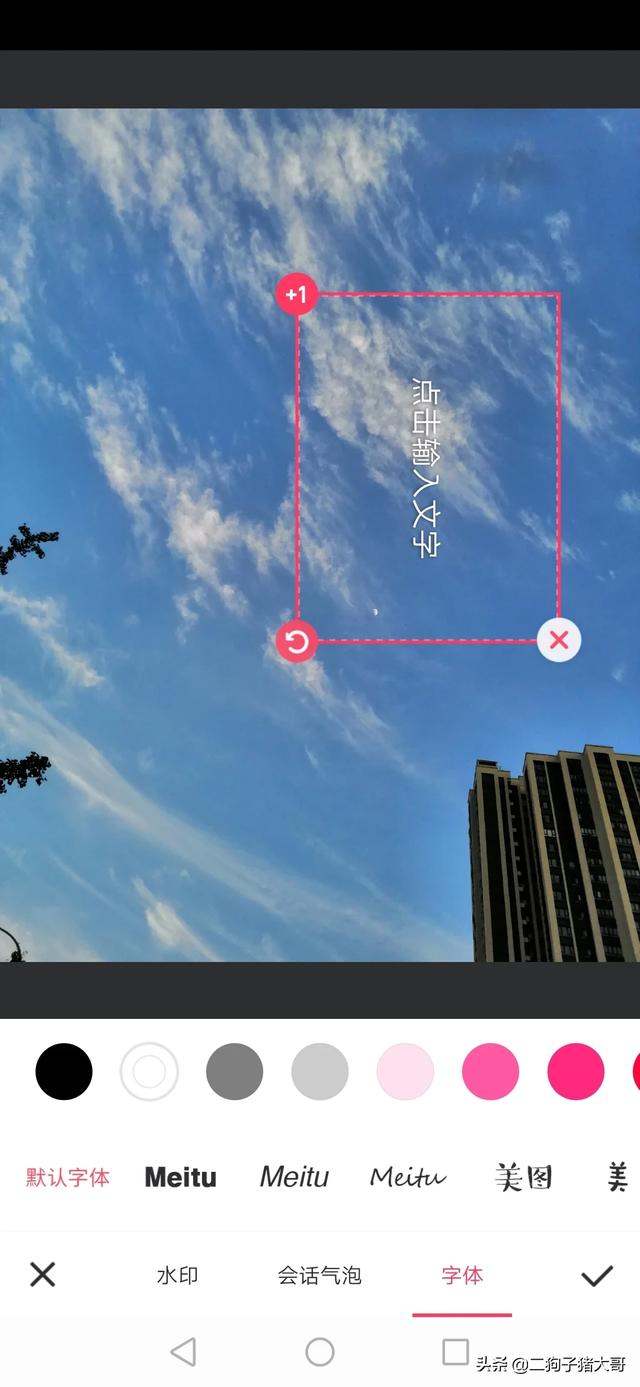Select the 默认字体 default font
This screenshot has height=1387, width=640.
68,1177
